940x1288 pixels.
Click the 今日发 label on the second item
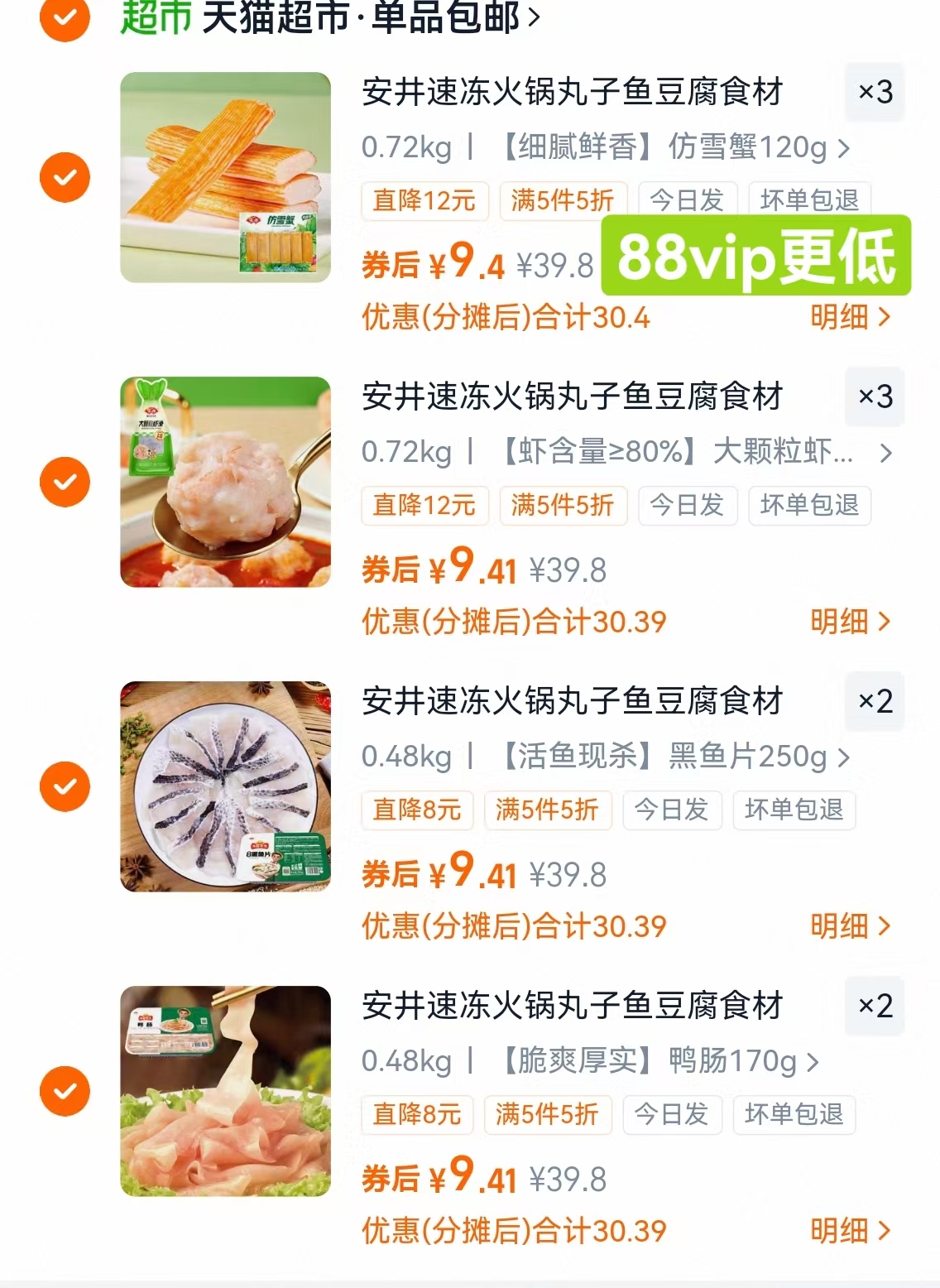(688, 506)
